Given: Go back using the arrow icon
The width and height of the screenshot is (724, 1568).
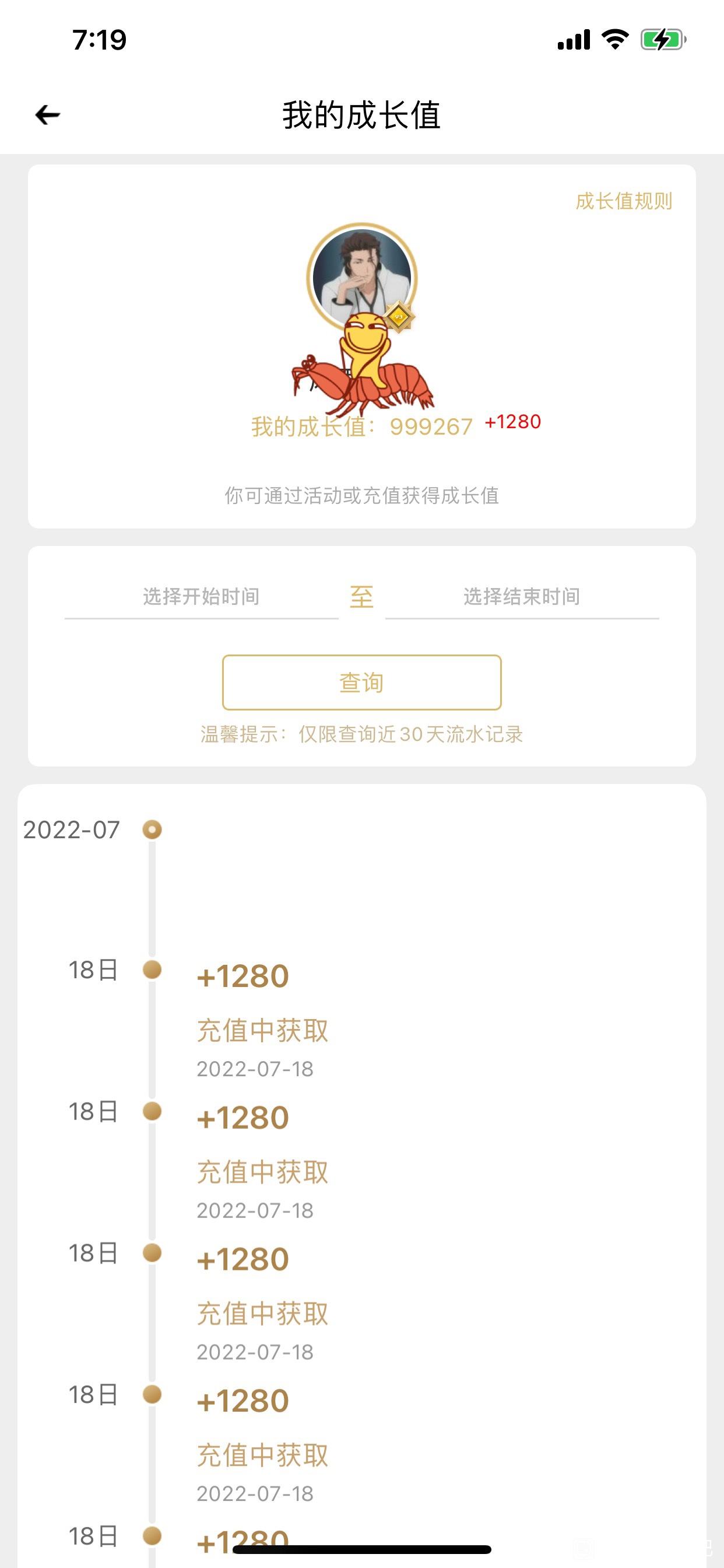Looking at the screenshot, I should click(47, 114).
